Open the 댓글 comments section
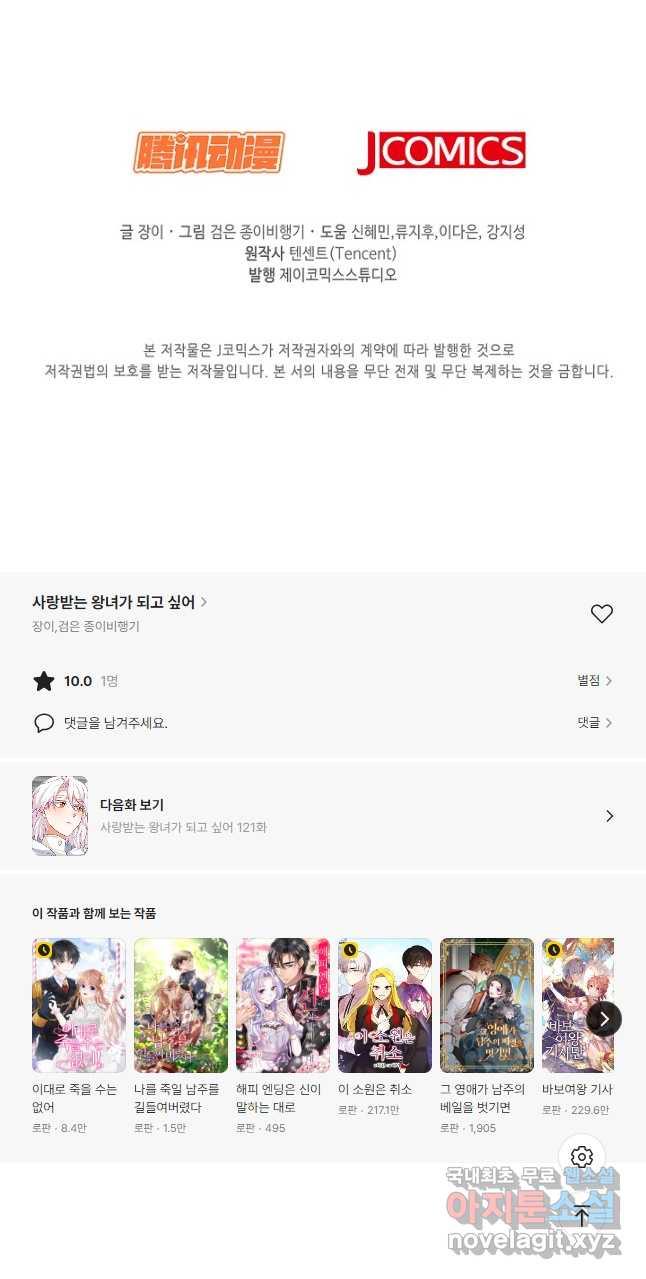Viewport: 646px width, 1279px height. pos(594,722)
